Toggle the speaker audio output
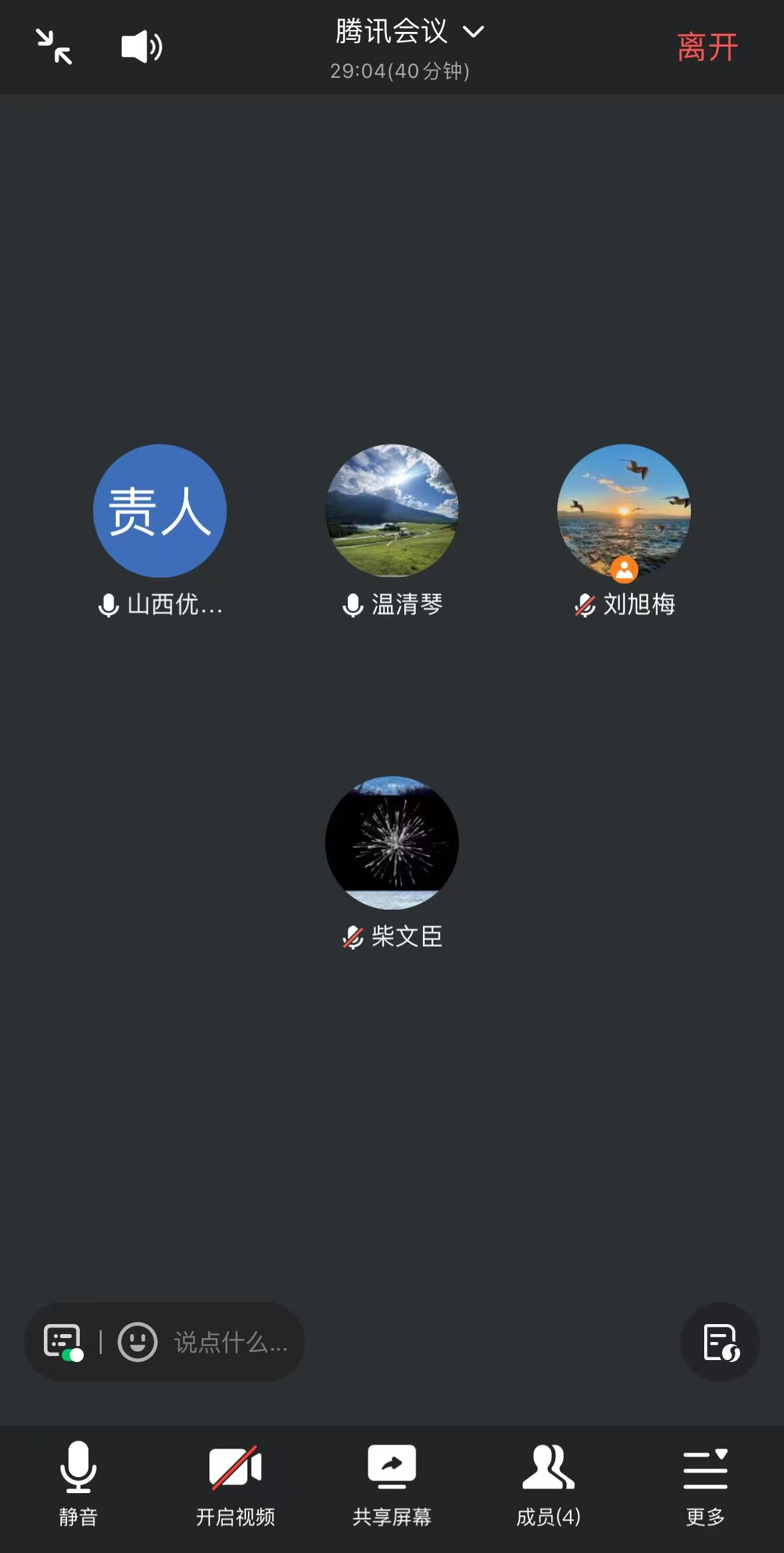 tap(142, 47)
